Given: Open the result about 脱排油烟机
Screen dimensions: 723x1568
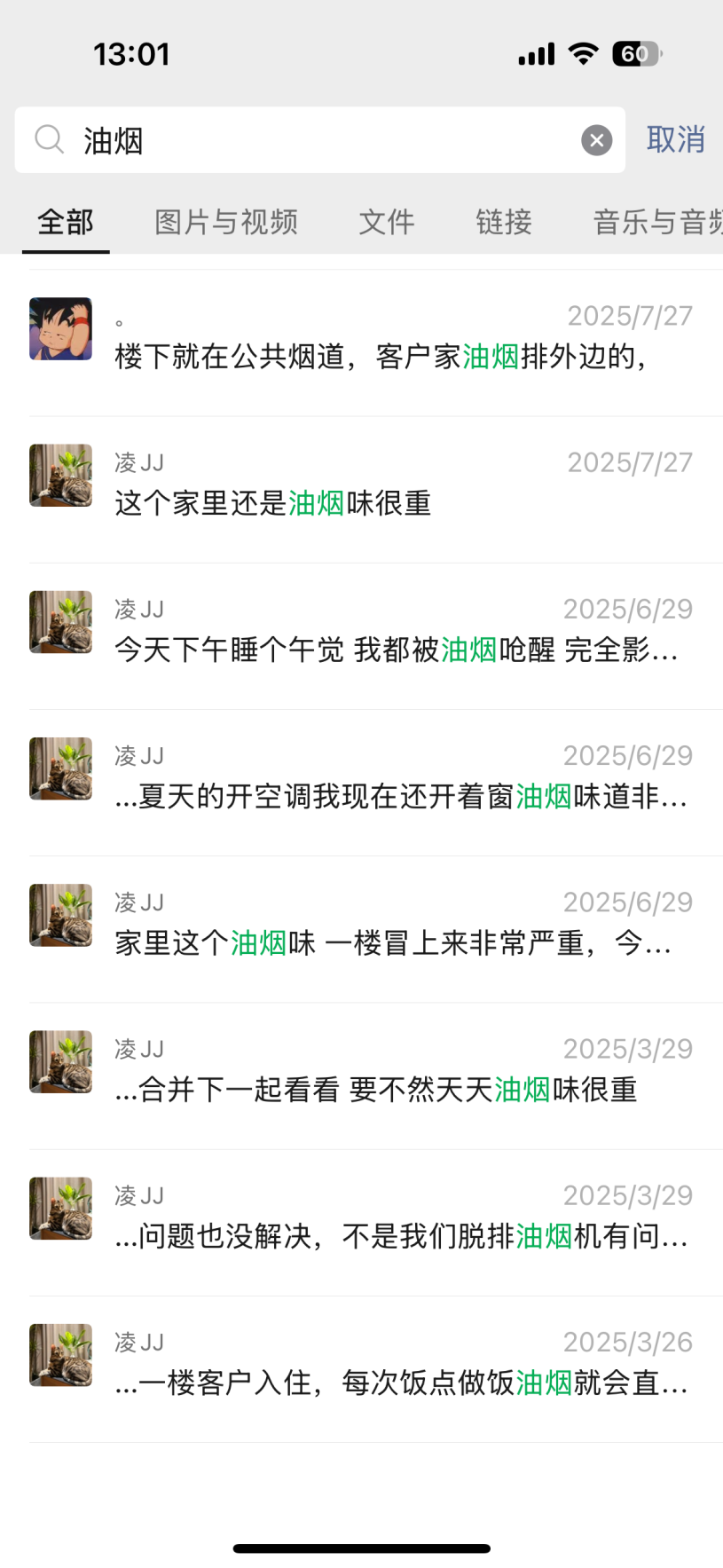Looking at the screenshot, I should click(x=381, y=1221).
